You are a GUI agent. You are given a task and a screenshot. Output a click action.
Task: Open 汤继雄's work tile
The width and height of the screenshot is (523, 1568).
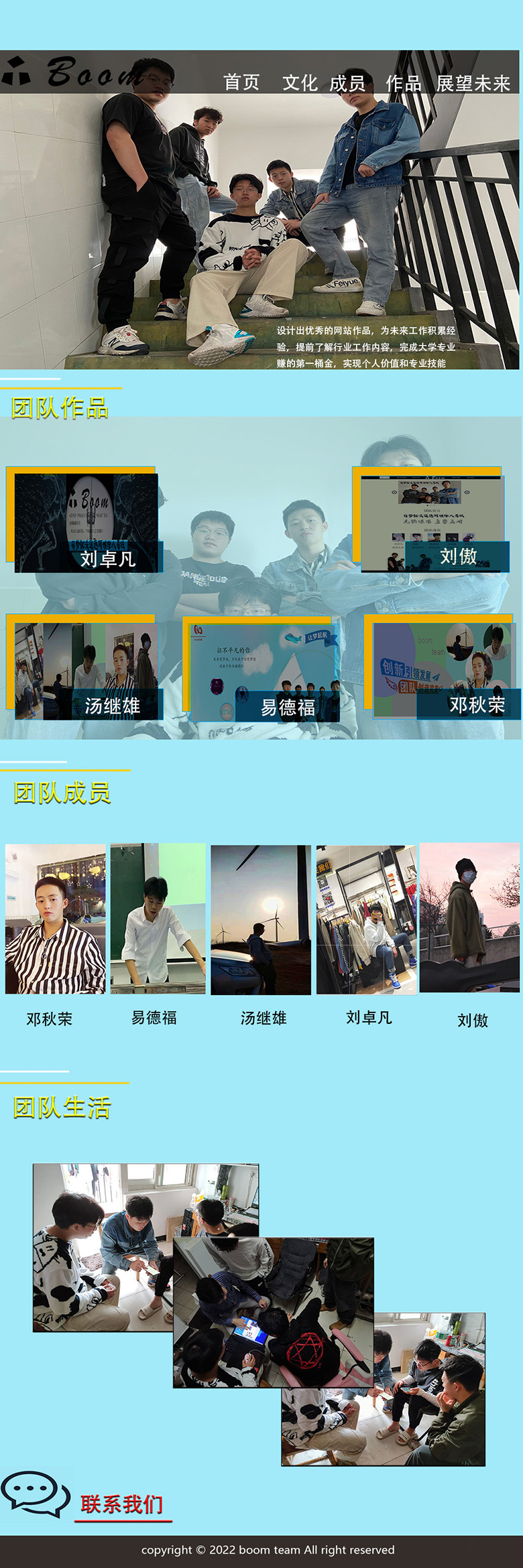point(86,670)
